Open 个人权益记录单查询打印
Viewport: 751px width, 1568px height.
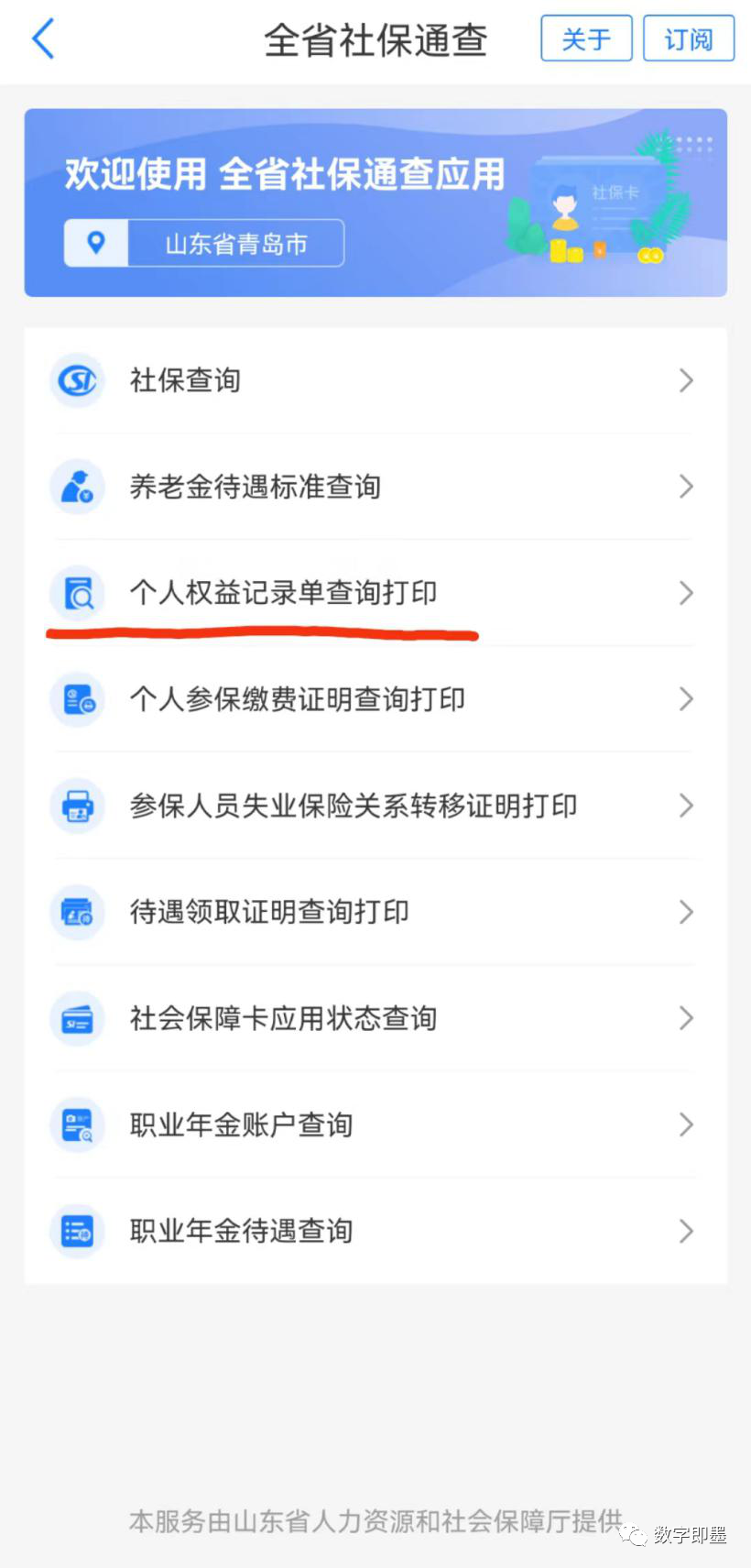pyautogui.click(x=374, y=593)
